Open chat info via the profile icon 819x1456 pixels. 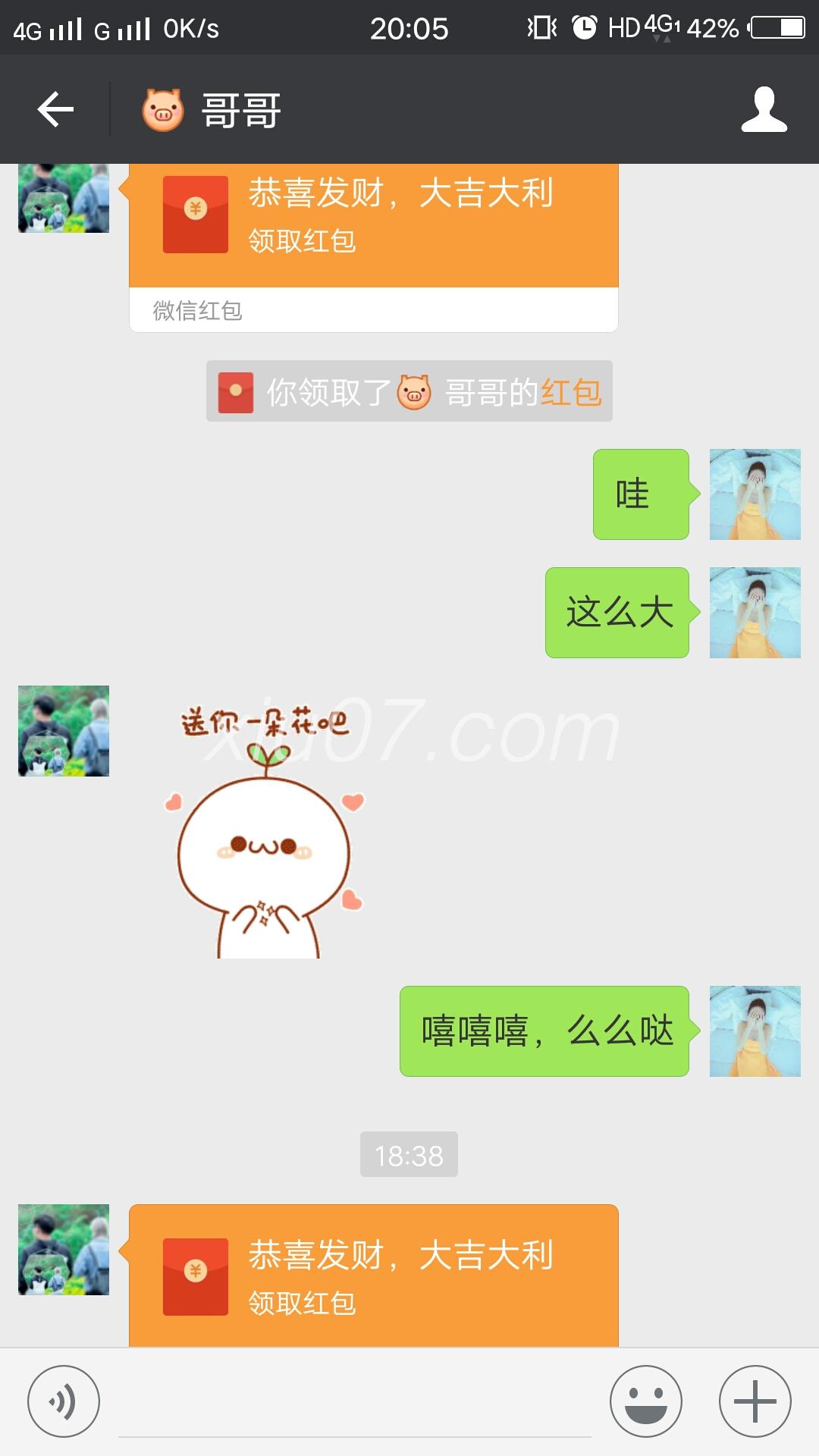764,110
